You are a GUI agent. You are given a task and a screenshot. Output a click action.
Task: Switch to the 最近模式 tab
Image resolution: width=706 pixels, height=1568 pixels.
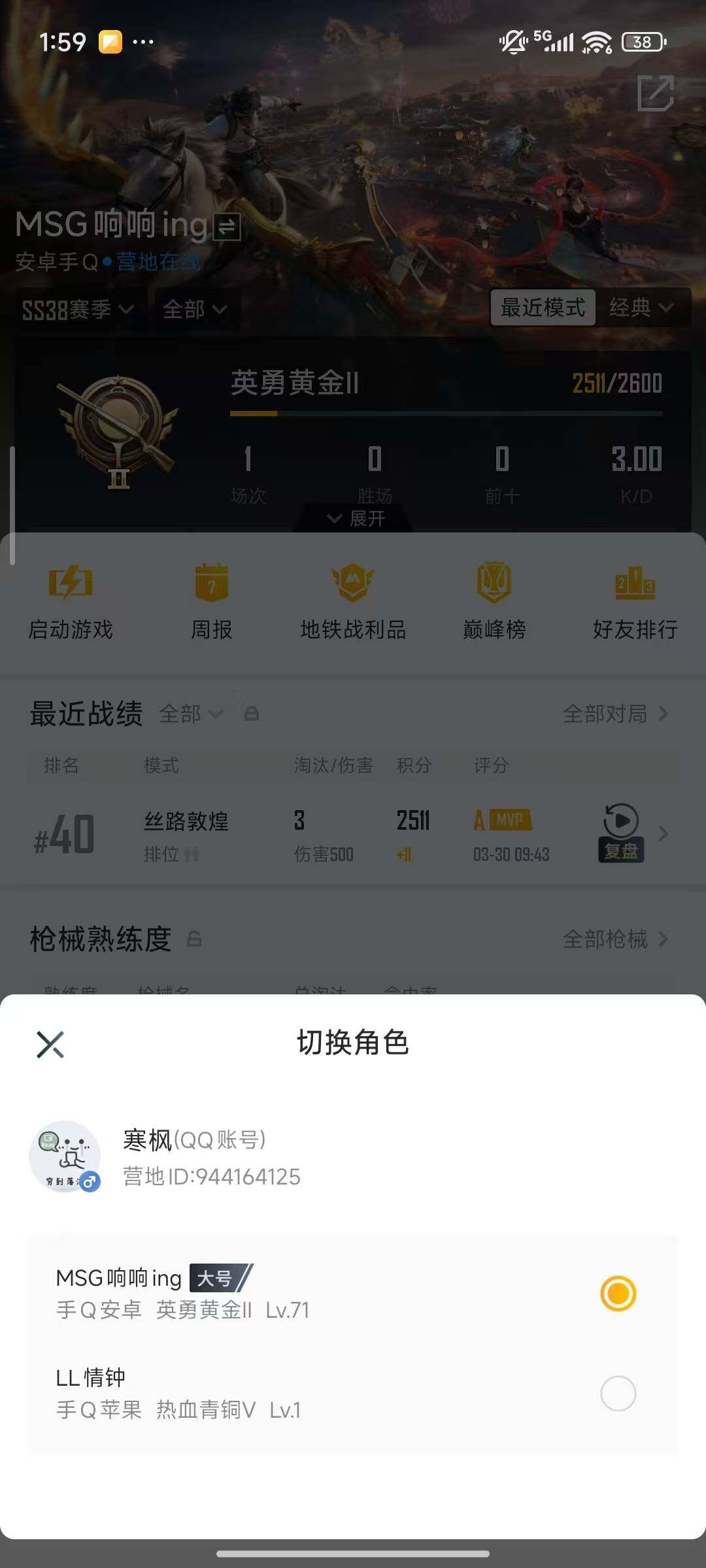(x=543, y=308)
